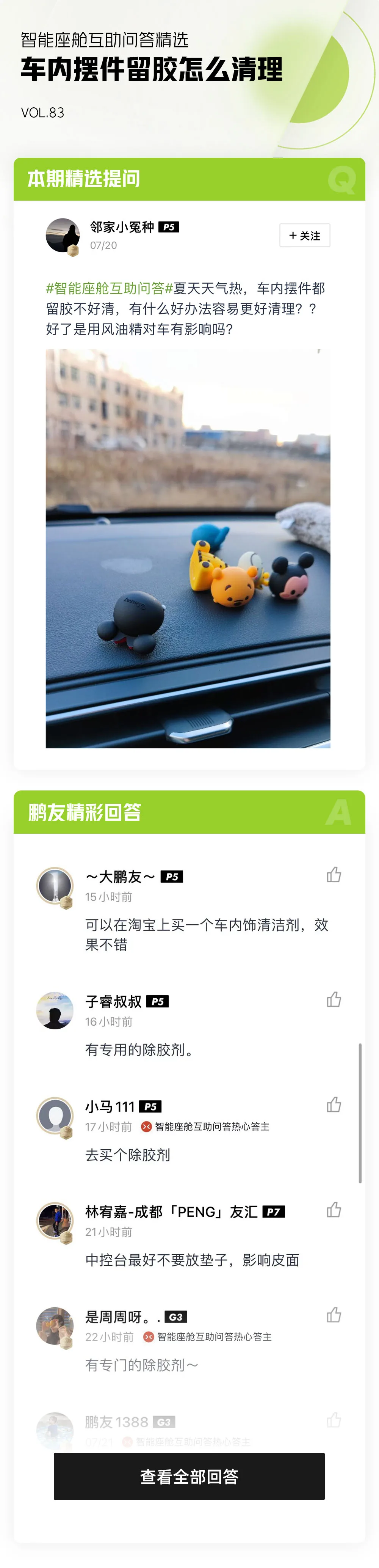
Task: Like the answer by 小马111
Action: pyautogui.click(x=334, y=1105)
